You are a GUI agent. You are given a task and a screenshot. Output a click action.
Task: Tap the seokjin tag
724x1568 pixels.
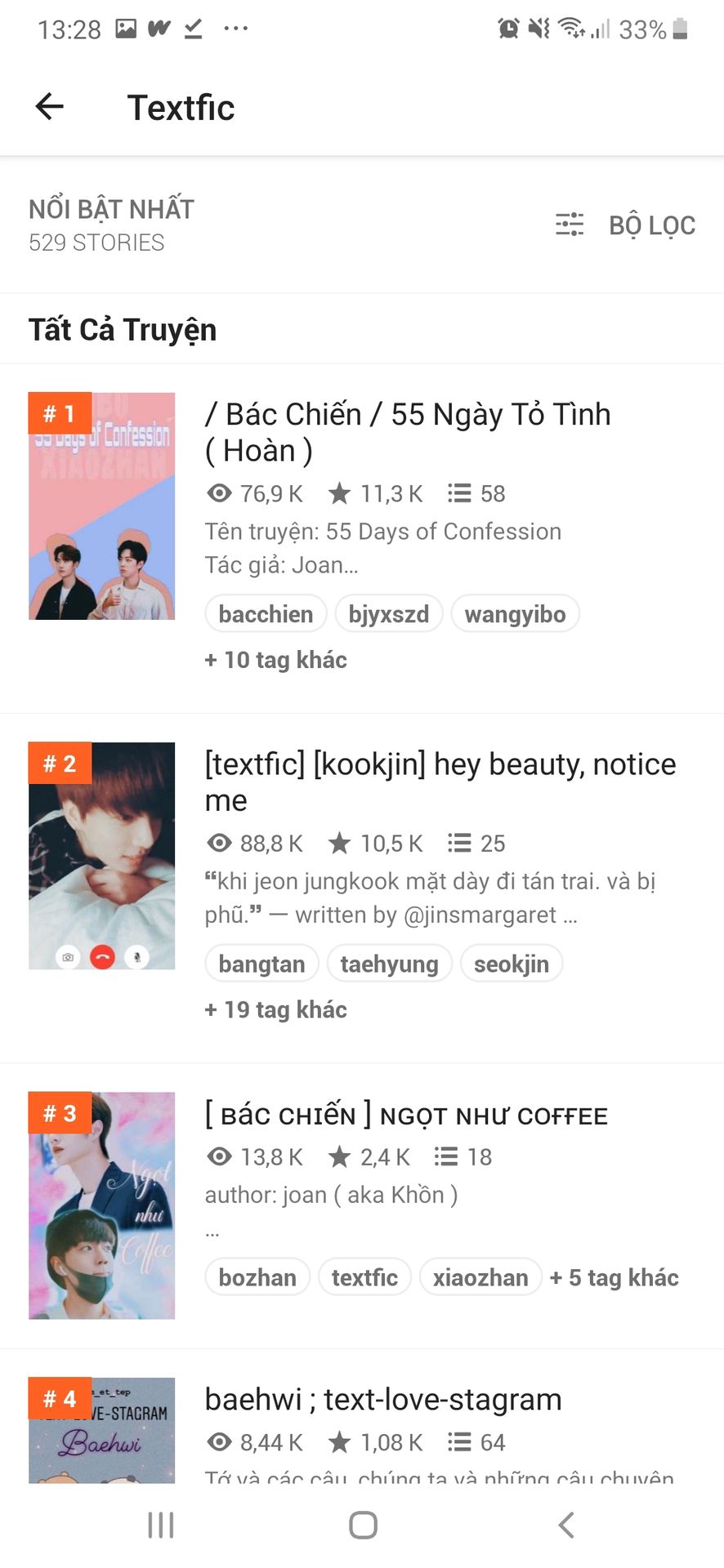[512, 964]
